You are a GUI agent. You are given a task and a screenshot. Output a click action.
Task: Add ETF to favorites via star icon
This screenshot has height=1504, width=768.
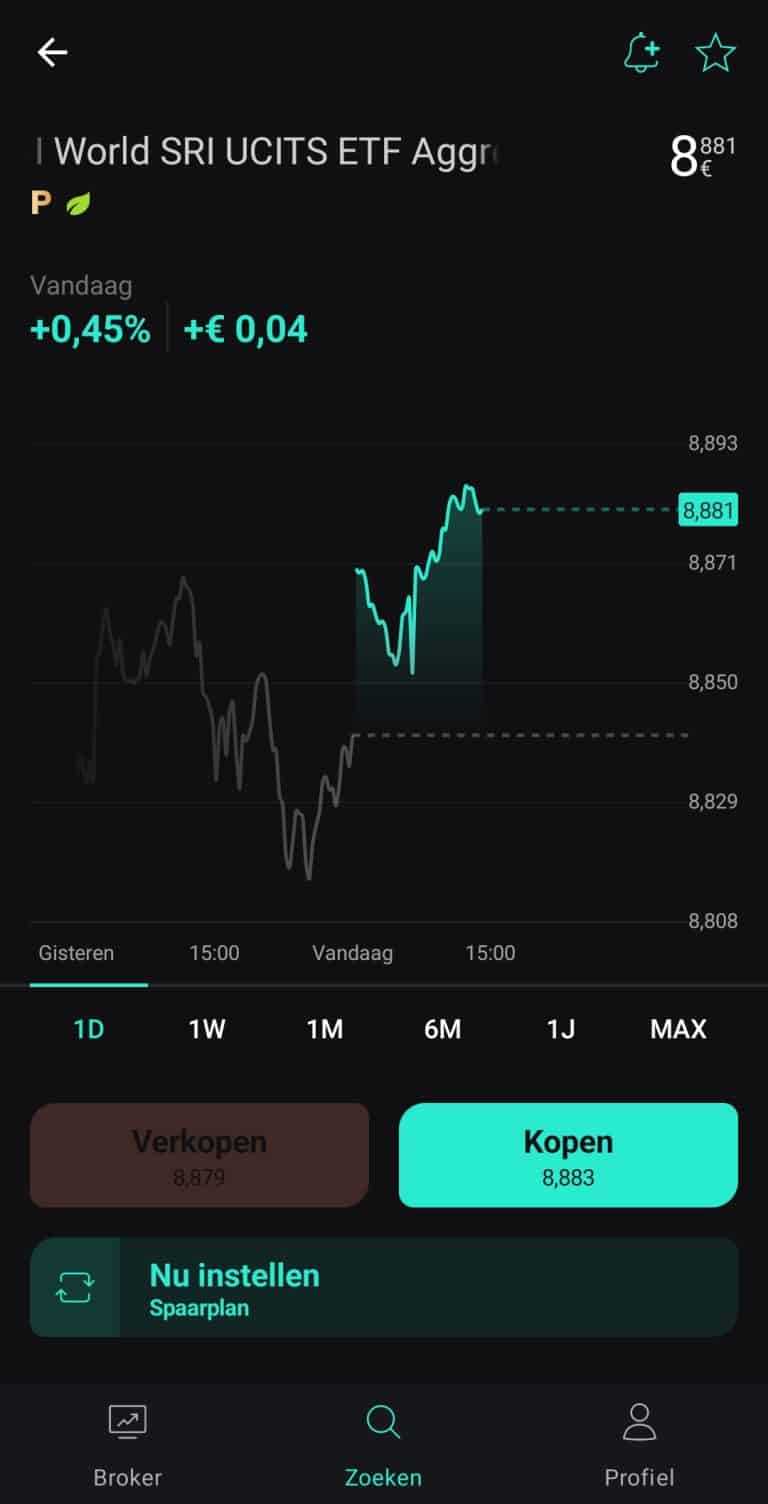[716, 53]
